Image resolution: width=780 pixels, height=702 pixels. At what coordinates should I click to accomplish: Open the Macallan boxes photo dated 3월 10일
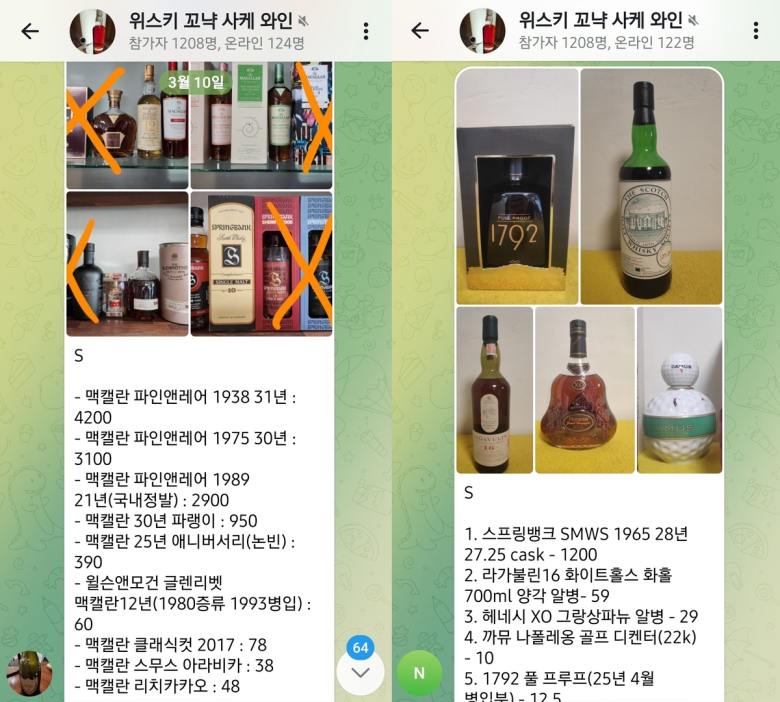[x=261, y=125]
